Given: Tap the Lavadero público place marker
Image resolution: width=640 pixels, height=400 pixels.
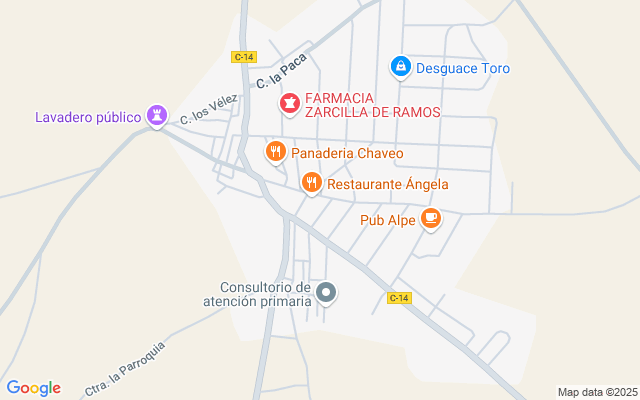Looking at the screenshot, I should point(157,116).
